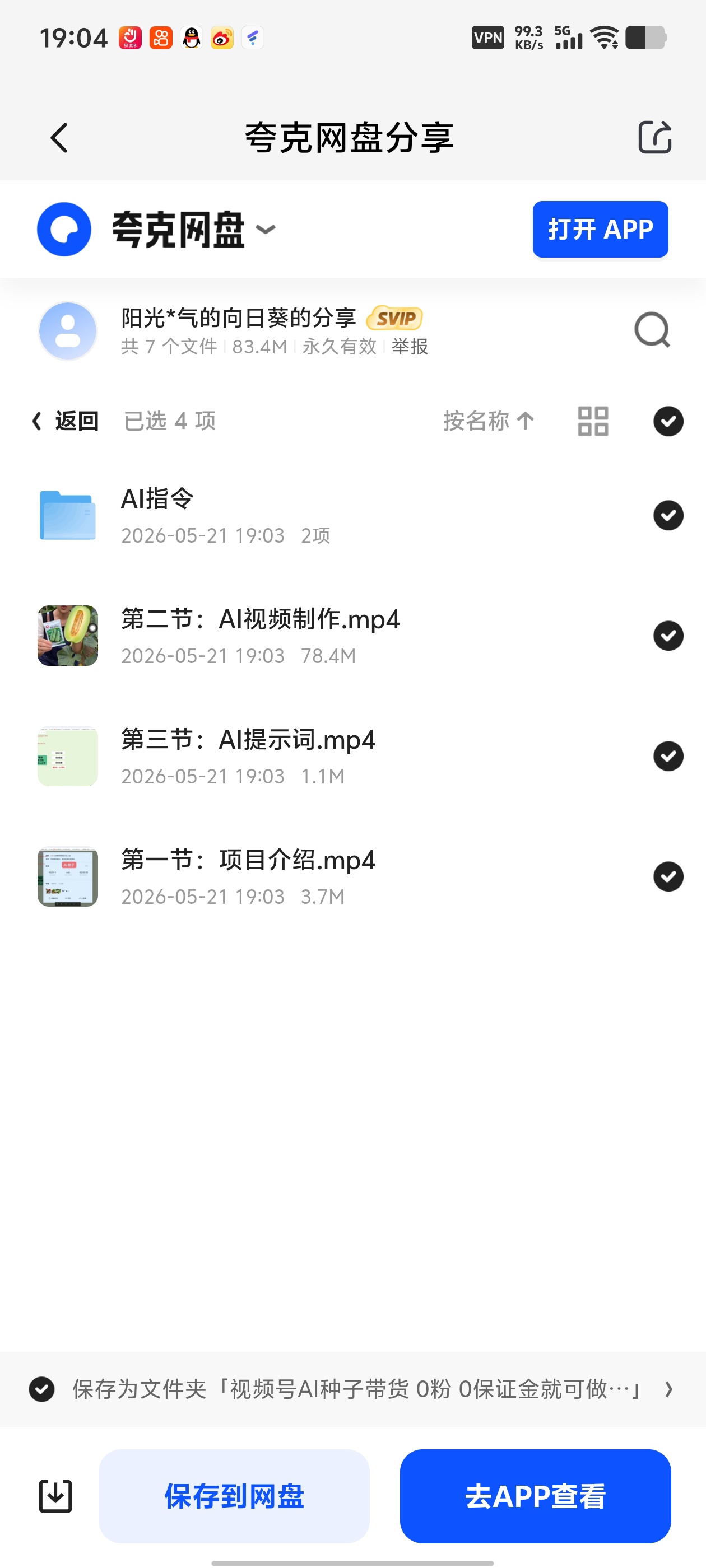Tap the share icon in the header

(654, 137)
